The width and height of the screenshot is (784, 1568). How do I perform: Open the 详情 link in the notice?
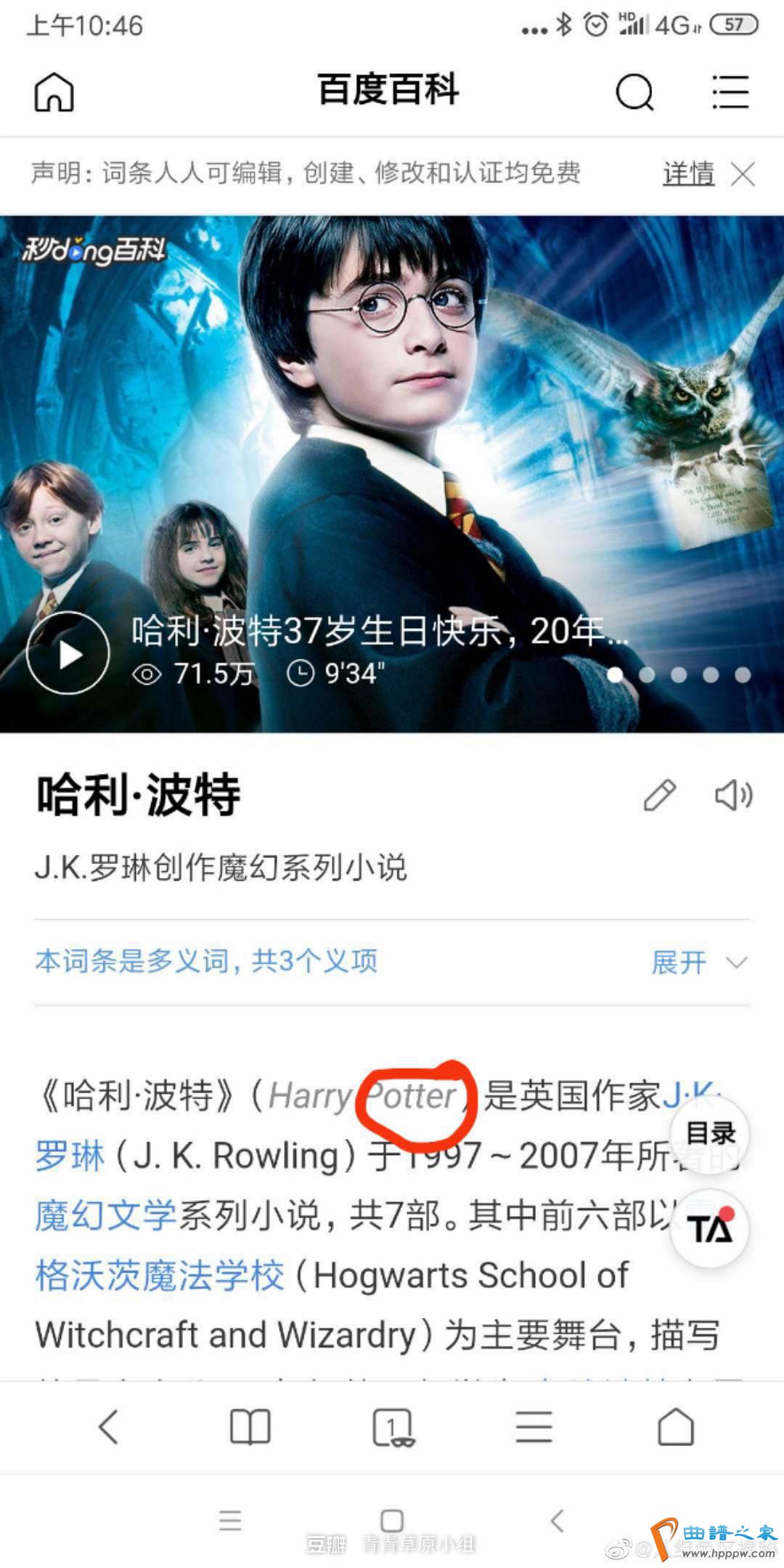(687, 174)
